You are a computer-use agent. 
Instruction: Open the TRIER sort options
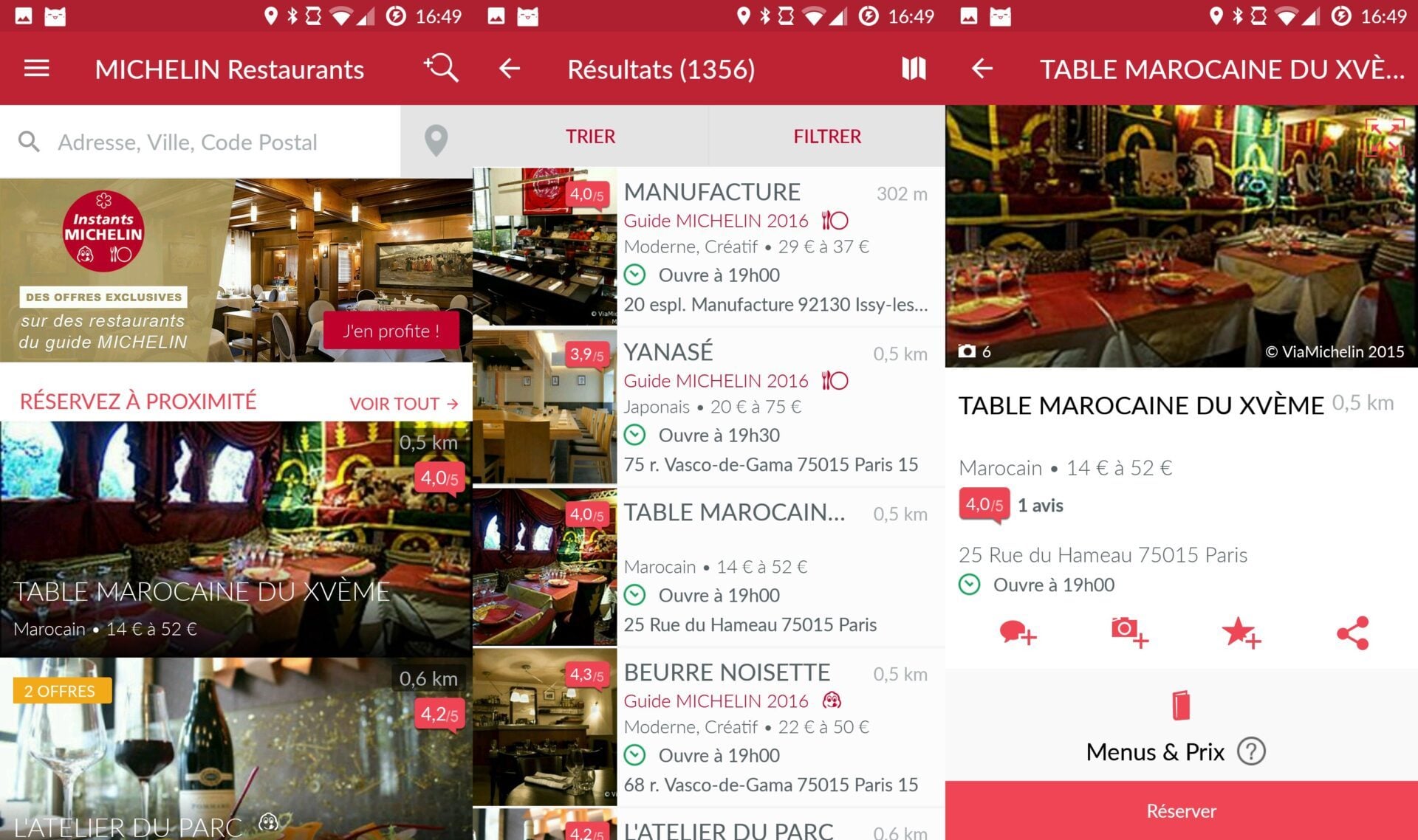coord(590,137)
